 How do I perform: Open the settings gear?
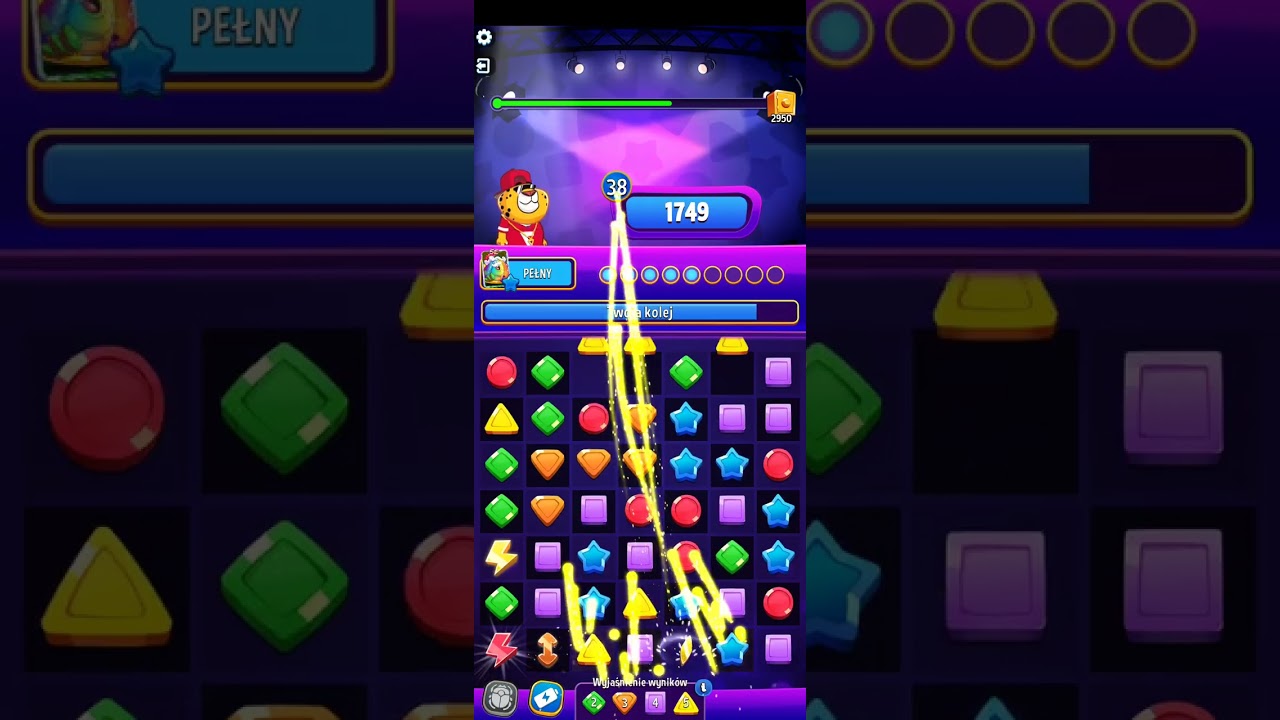484,37
